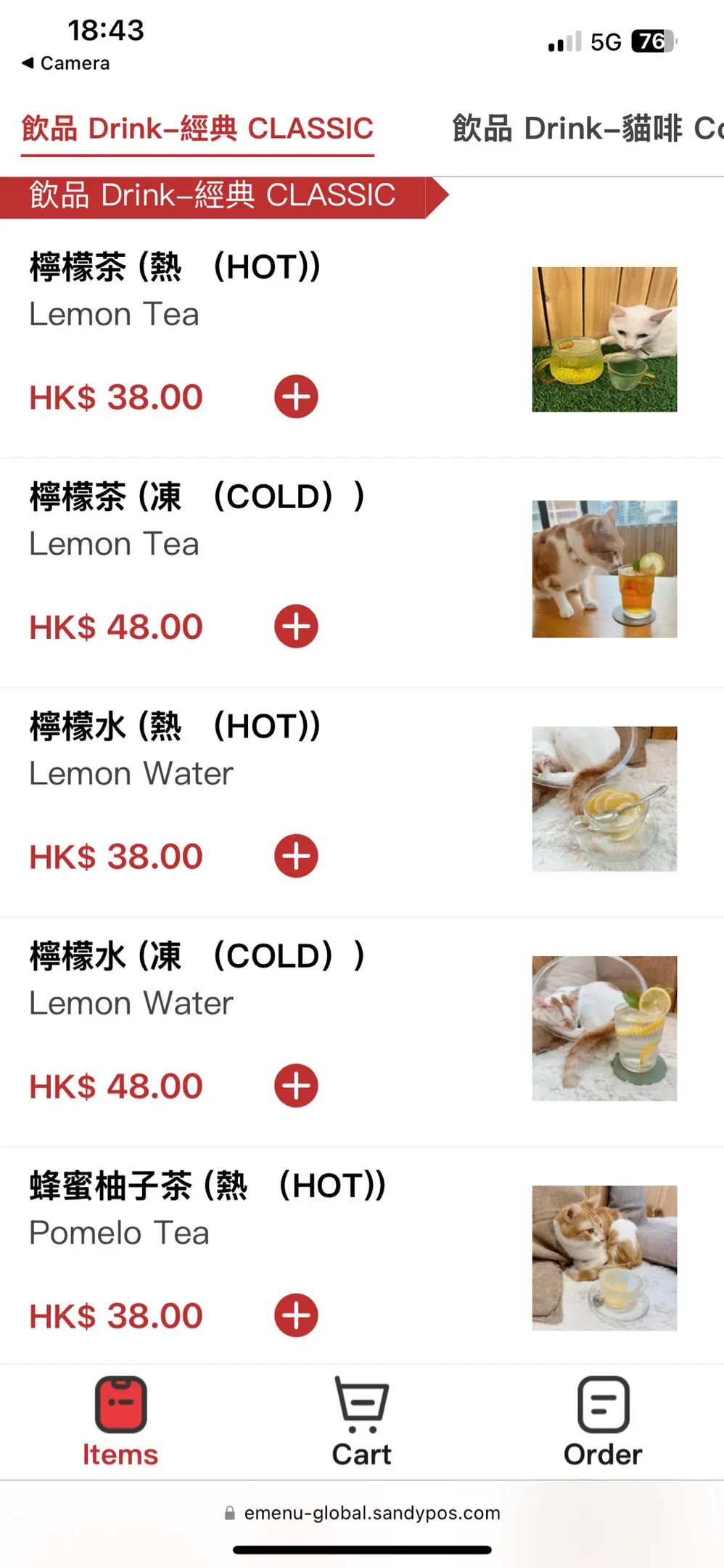The width and height of the screenshot is (724, 1568).
Task: Show the Items tab
Action: tap(120, 1423)
